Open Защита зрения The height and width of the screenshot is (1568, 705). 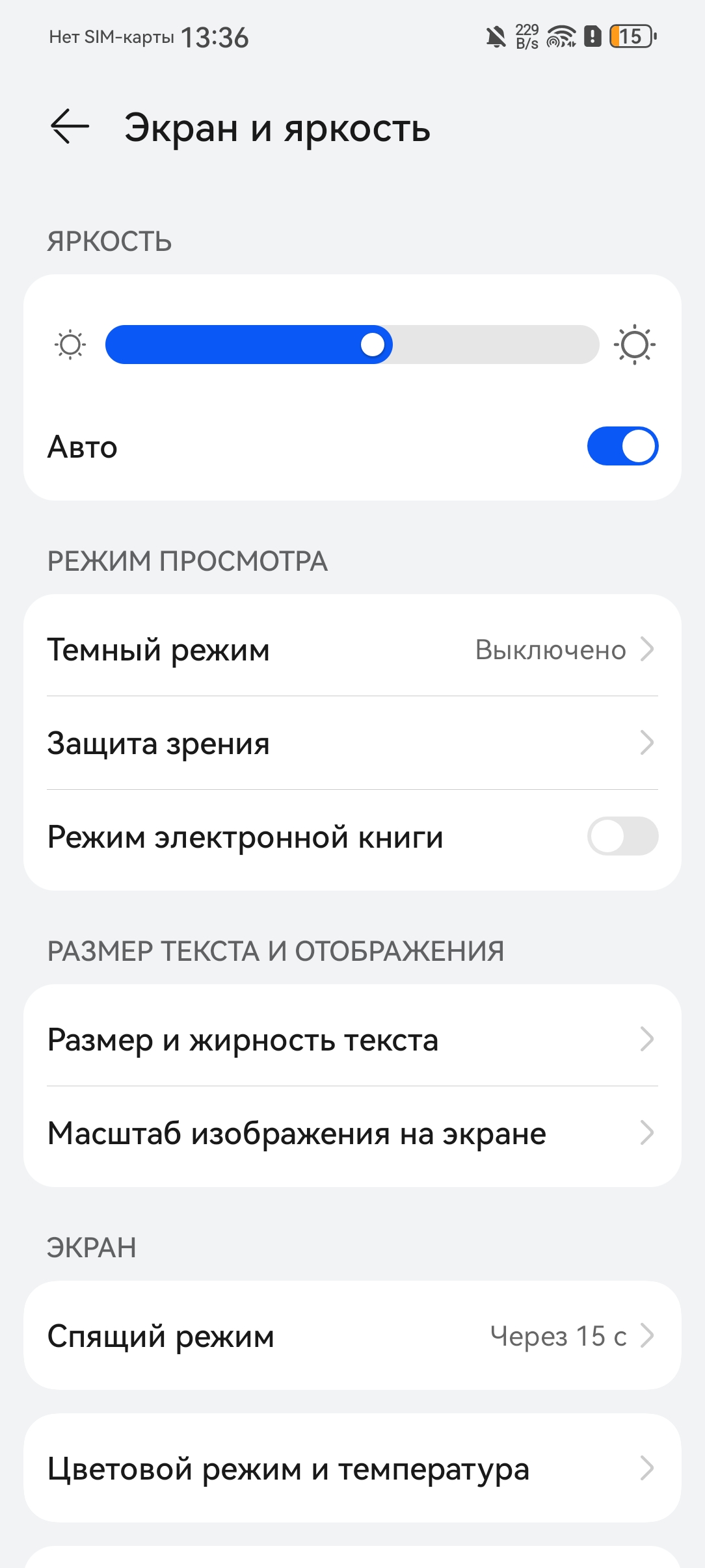(352, 743)
